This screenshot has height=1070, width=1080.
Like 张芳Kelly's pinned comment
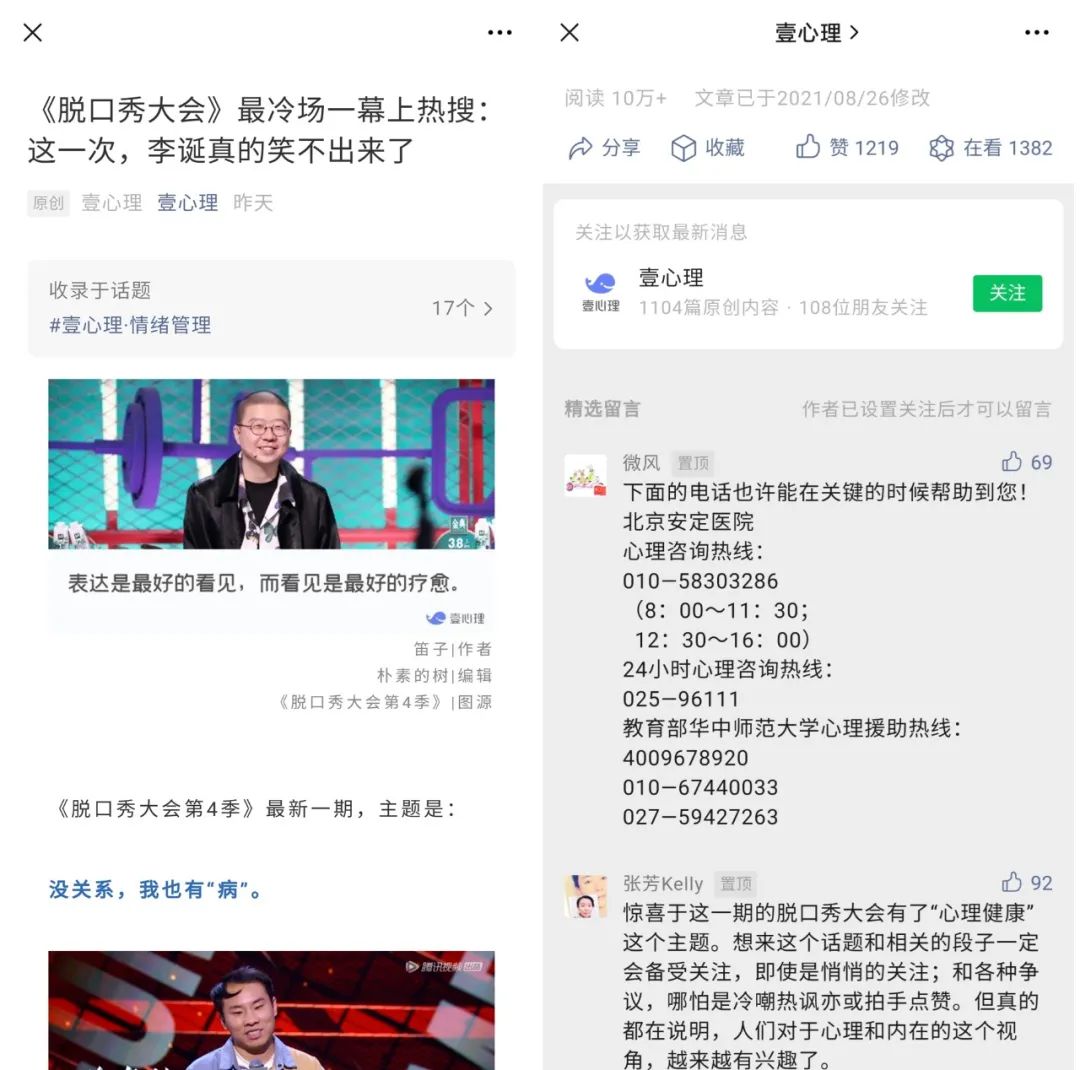click(x=1026, y=883)
